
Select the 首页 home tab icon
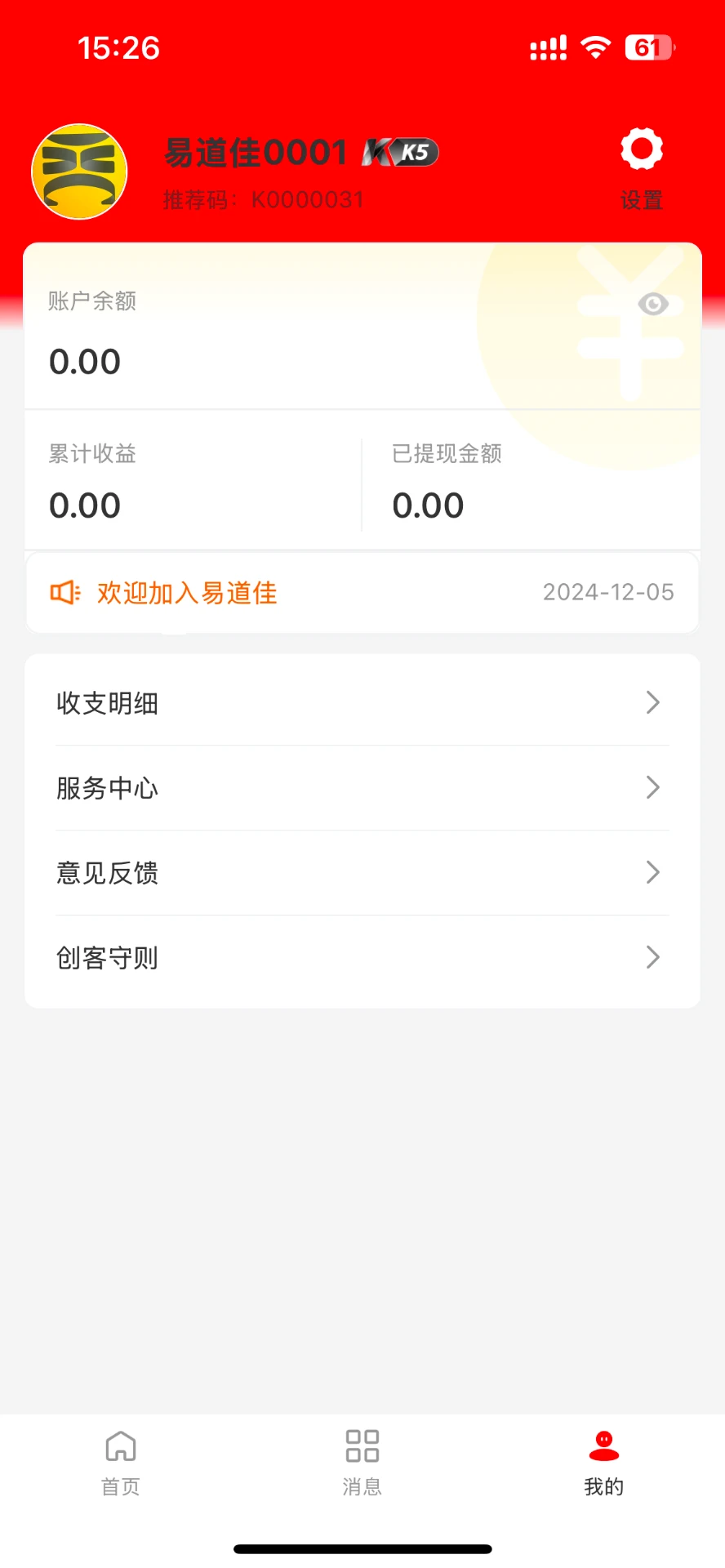coord(120,1446)
